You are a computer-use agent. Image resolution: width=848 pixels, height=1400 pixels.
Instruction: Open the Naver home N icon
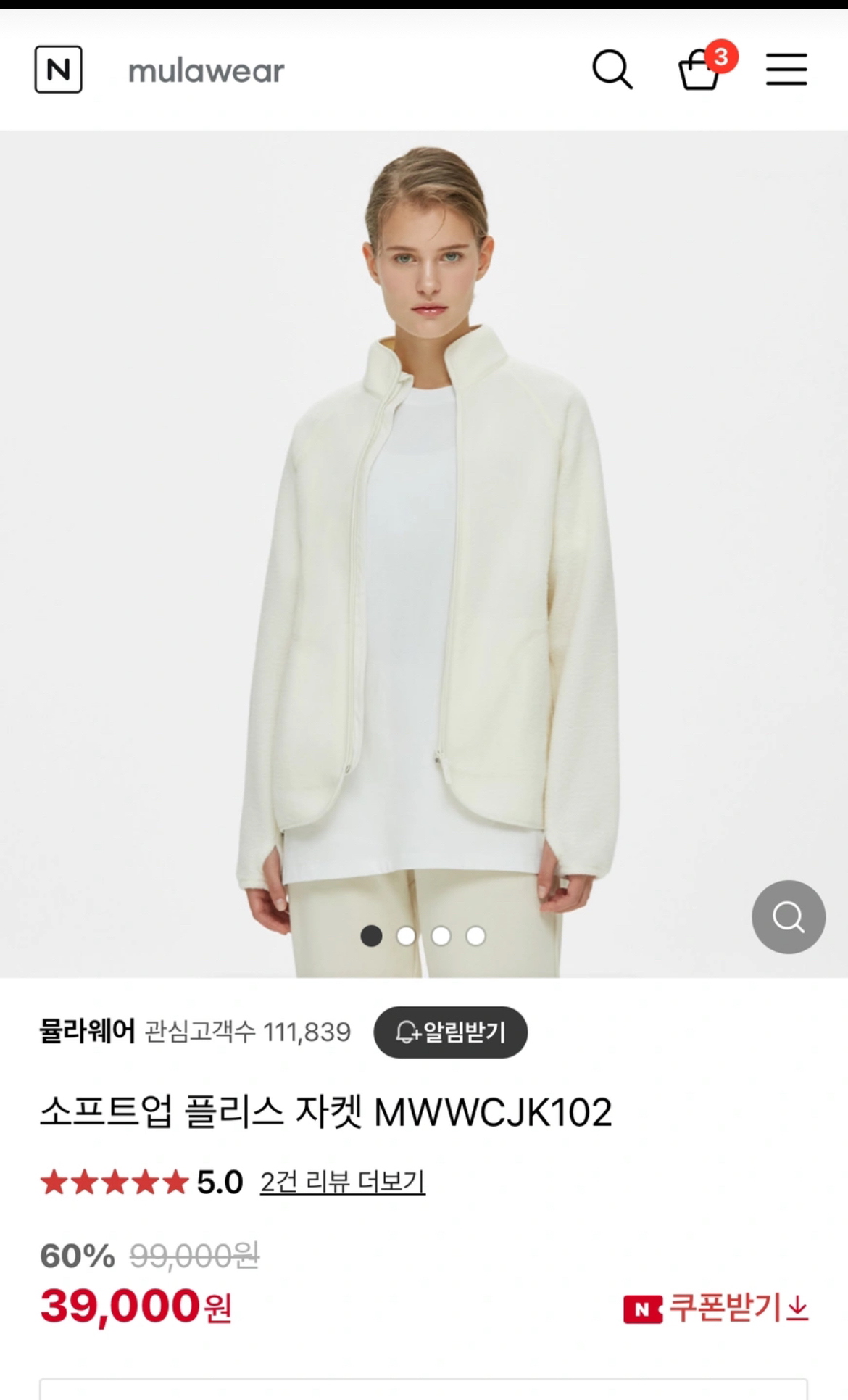coord(58,70)
